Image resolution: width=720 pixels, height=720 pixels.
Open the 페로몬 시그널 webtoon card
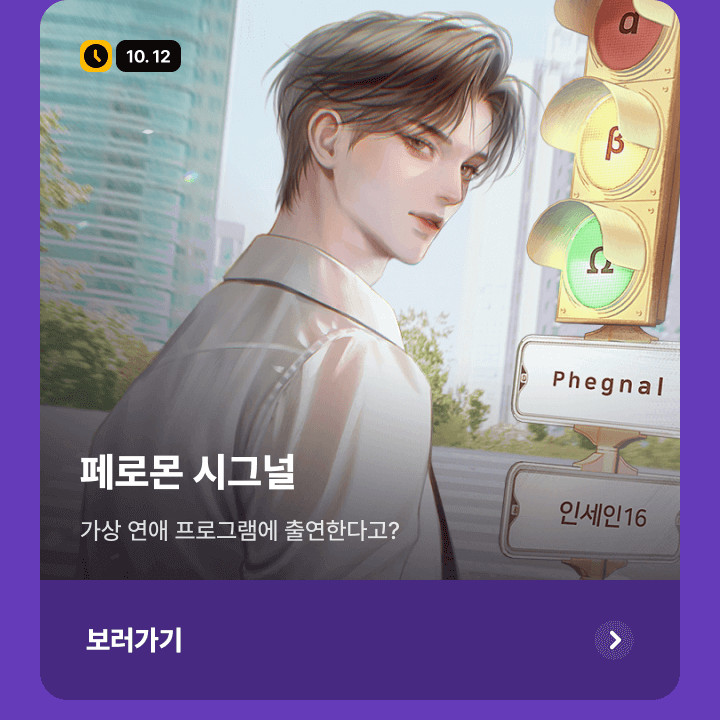(x=360, y=300)
